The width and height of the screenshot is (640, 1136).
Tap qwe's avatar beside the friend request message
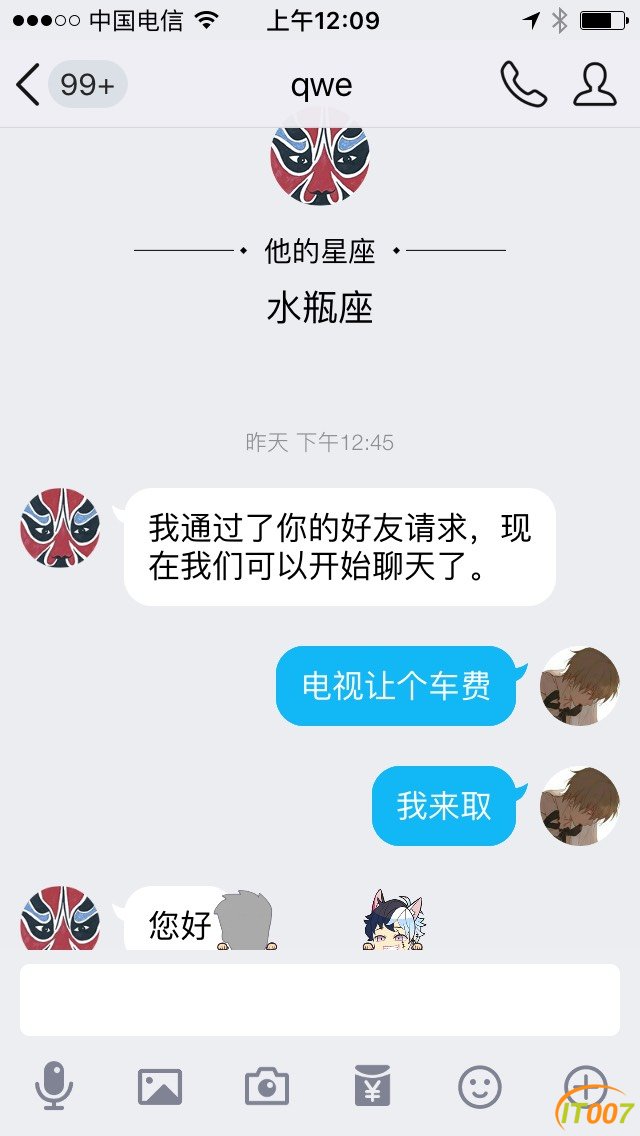[60, 528]
